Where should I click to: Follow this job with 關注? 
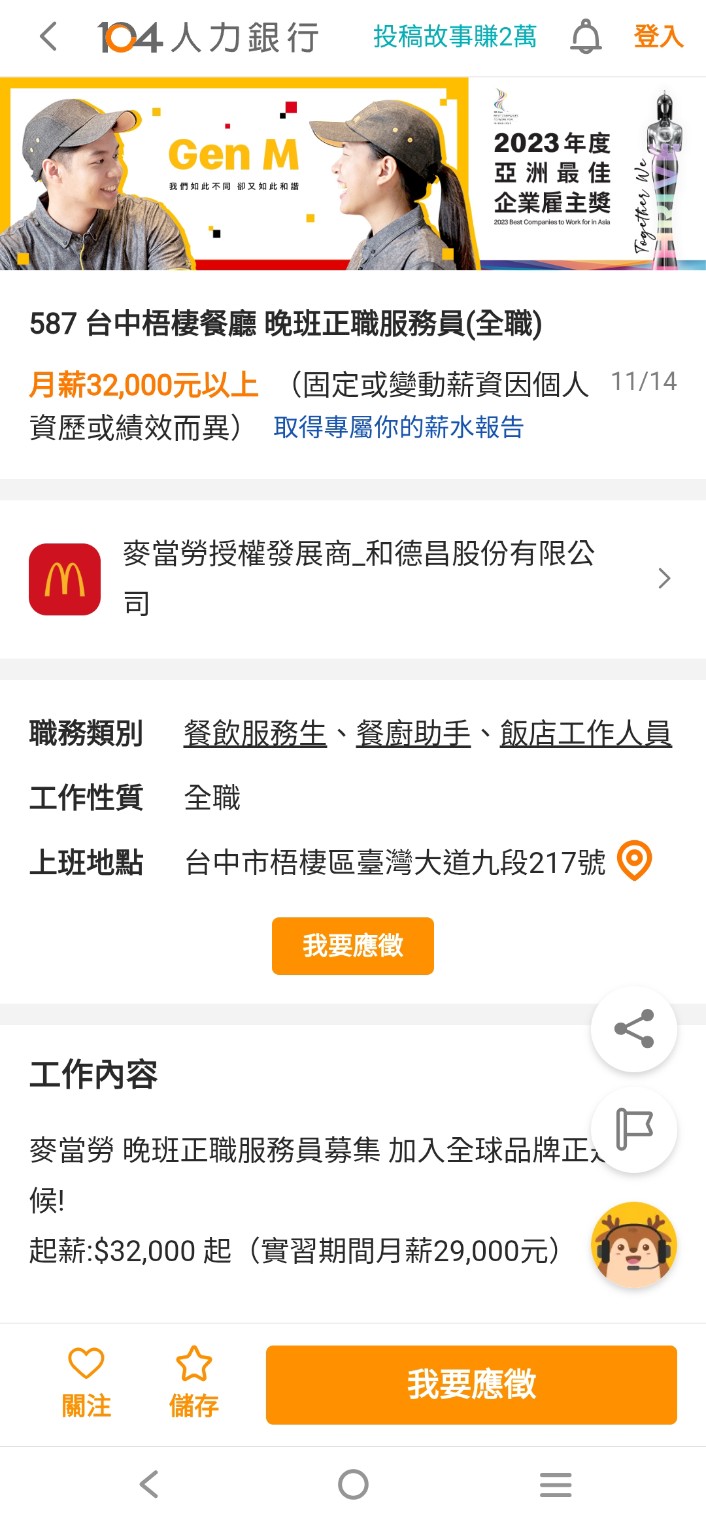(x=86, y=1384)
